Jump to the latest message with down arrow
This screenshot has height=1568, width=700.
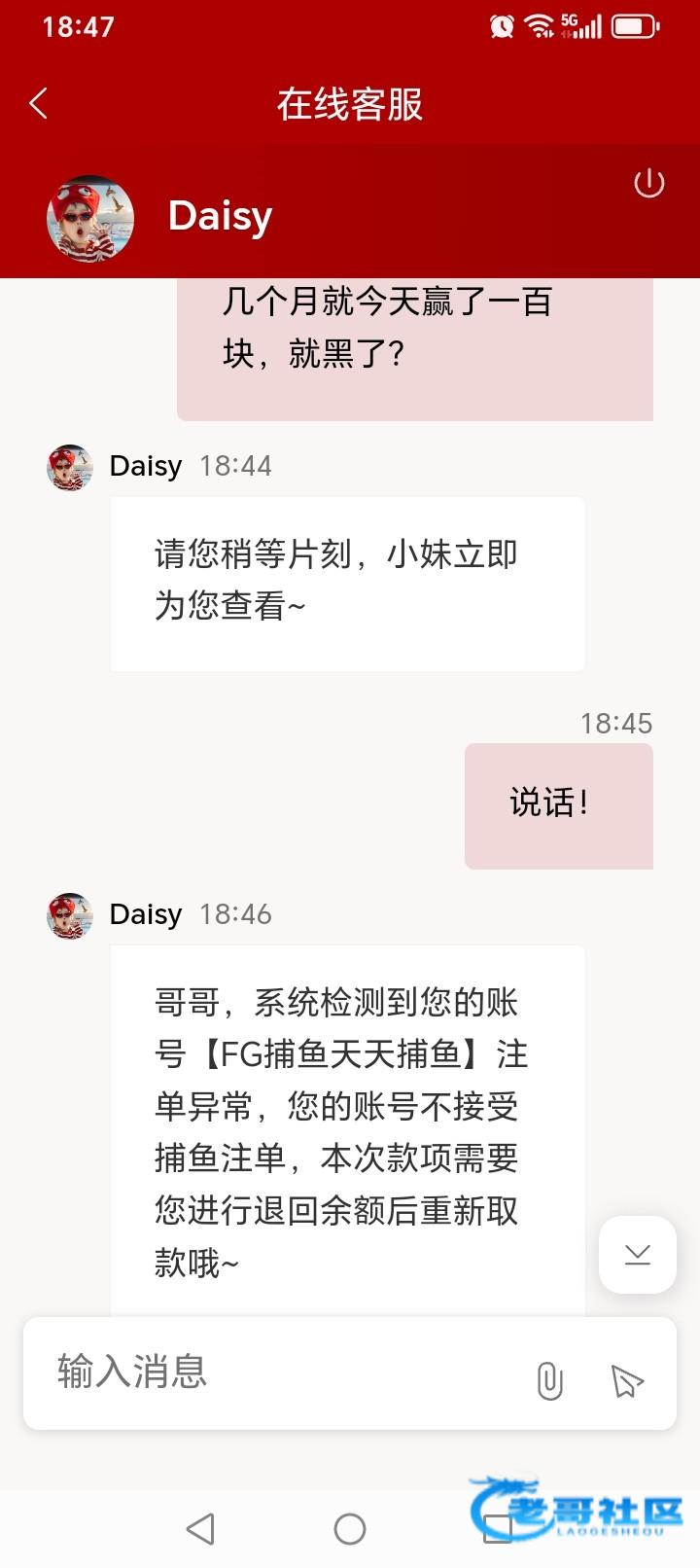[638, 1255]
